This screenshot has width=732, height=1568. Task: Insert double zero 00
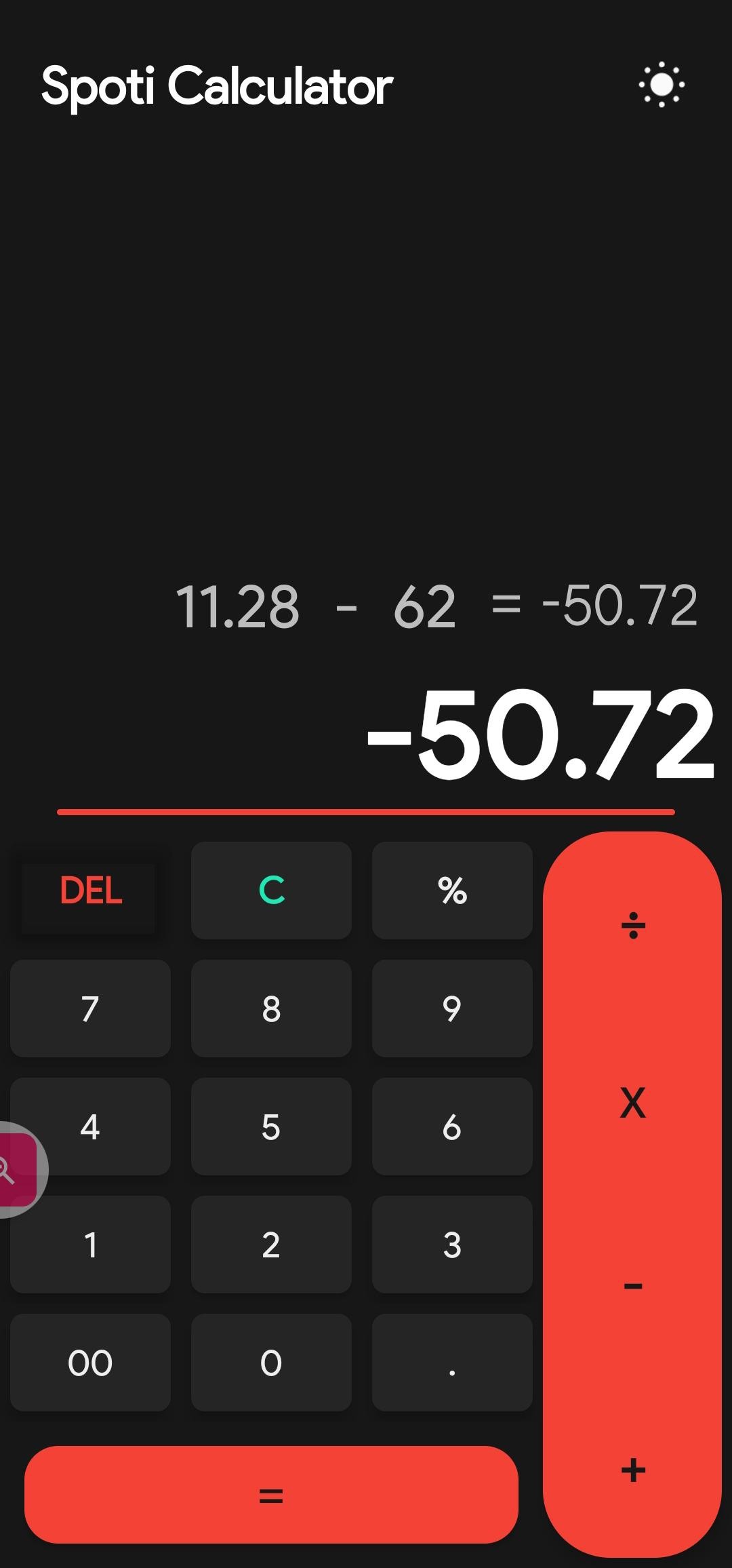[x=90, y=1363]
